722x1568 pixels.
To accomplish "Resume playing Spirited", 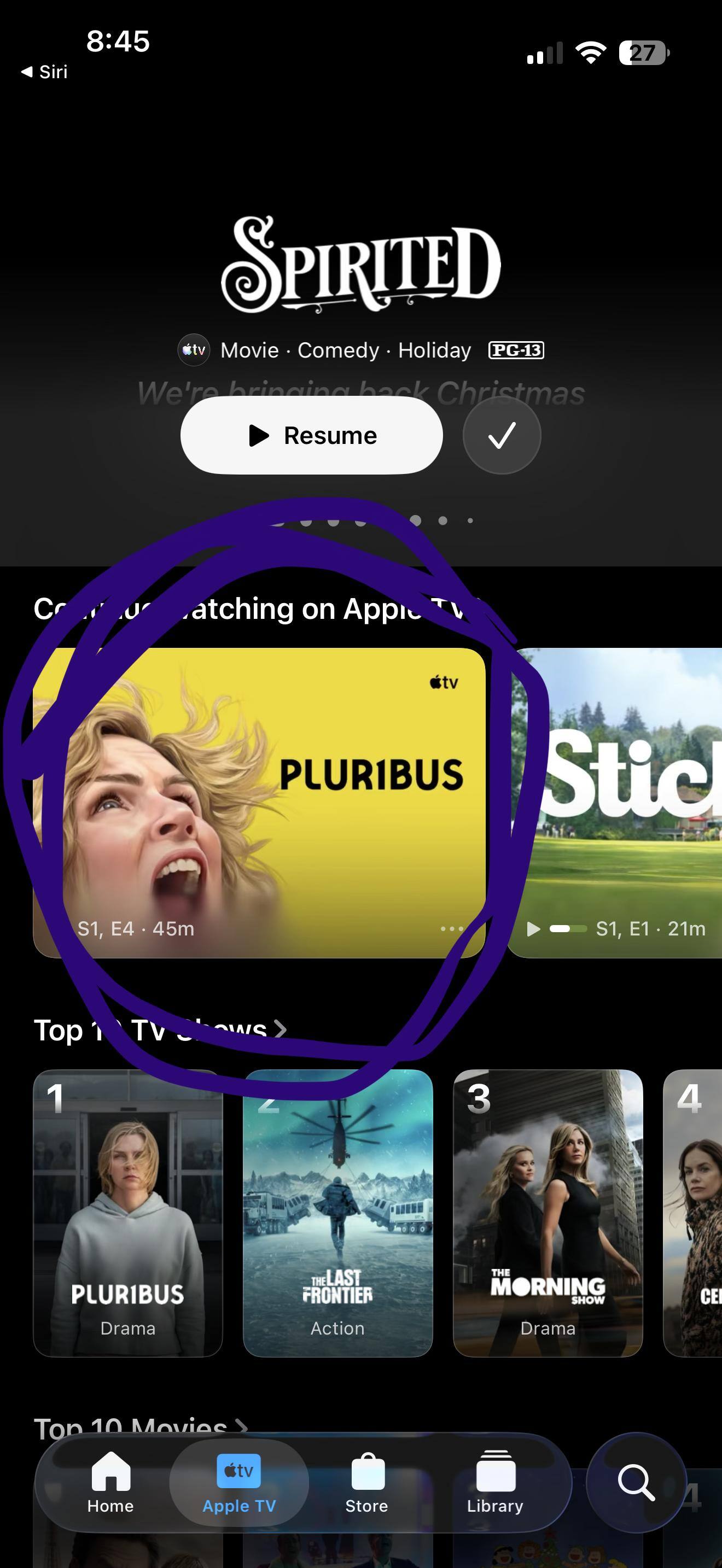I will tap(311, 435).
